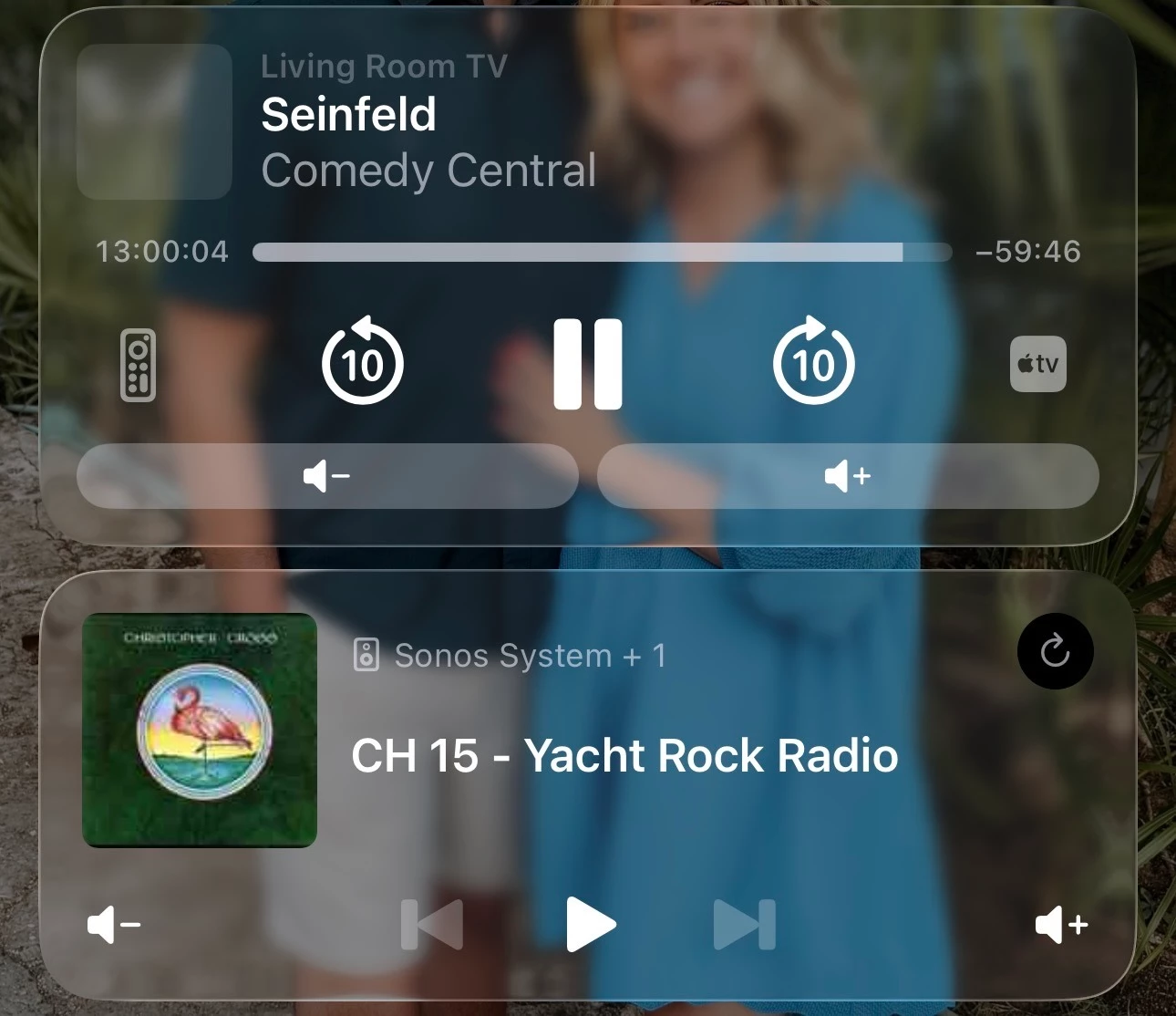Image resolution: width=1176 pixels, height=1016 pixels.
Task: Rewind Seinfeld by 10 seconds
Action: [363, 362]
